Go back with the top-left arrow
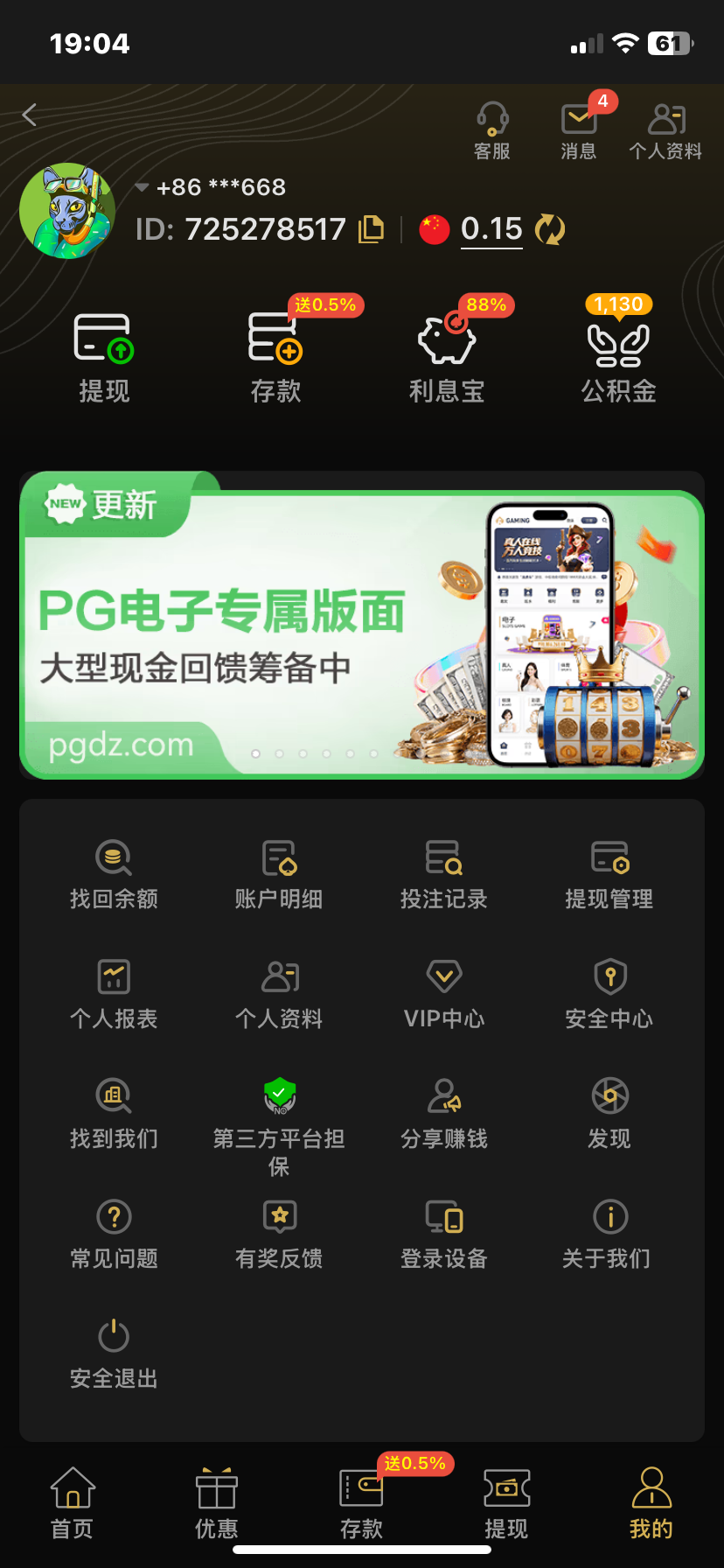 (x=30, y=115)
